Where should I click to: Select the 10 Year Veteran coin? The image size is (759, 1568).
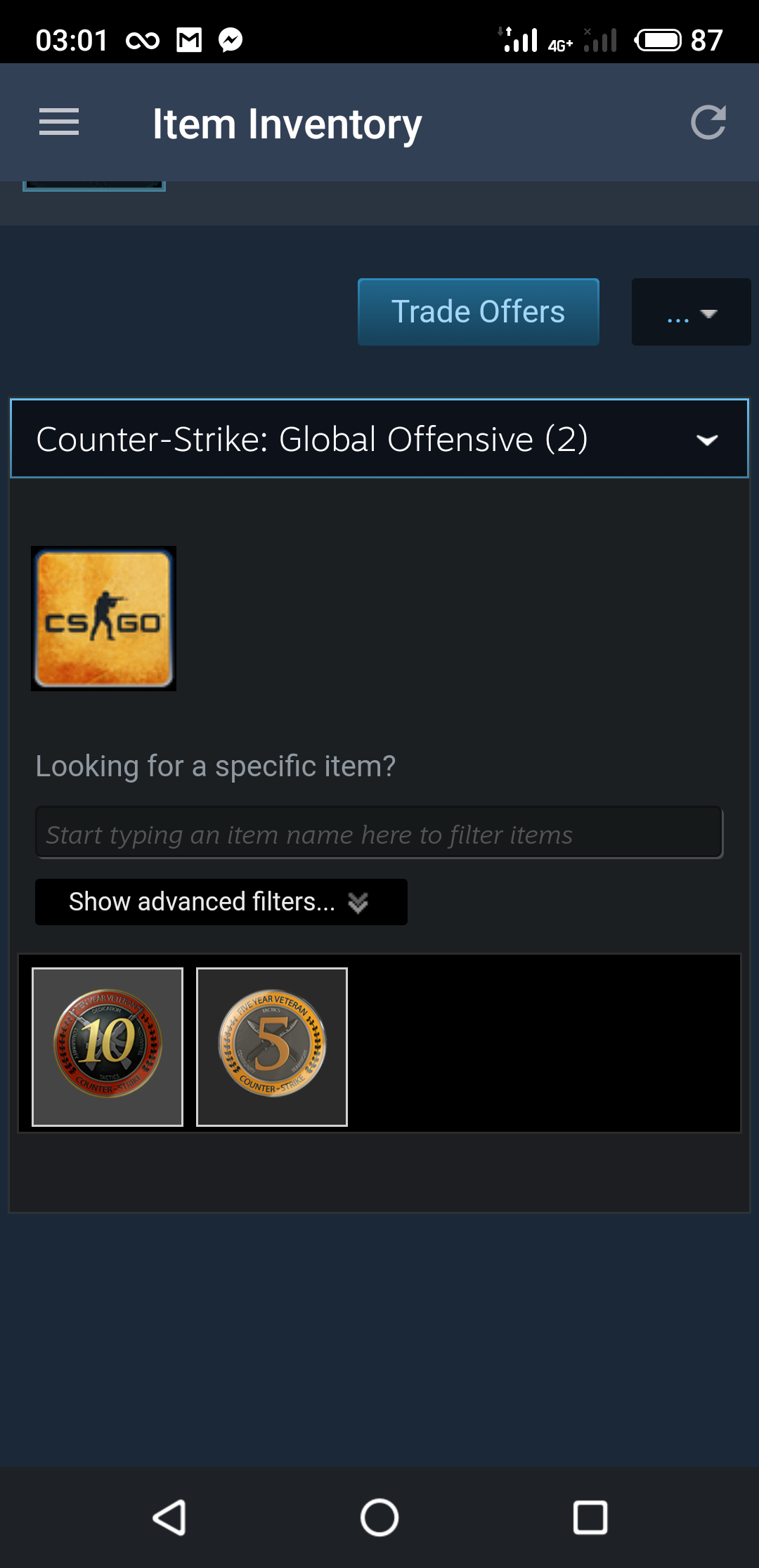coord(108,1047)
